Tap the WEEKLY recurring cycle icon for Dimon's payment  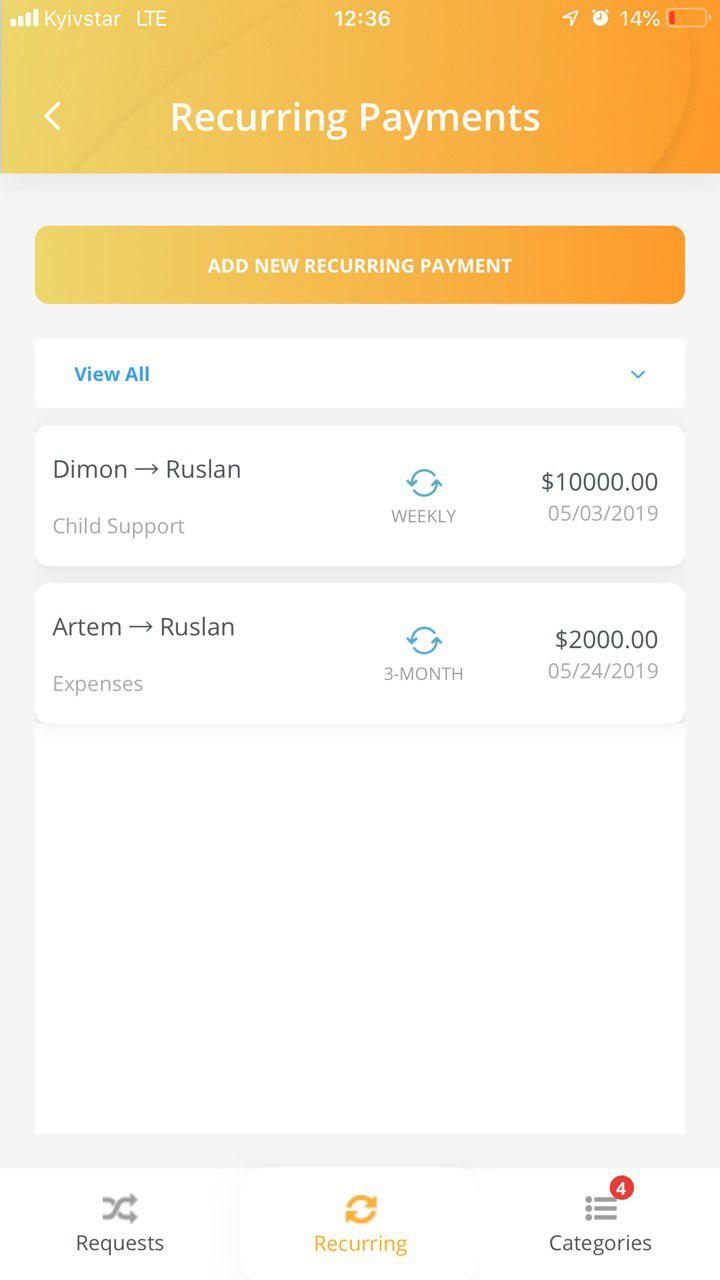(424, 483)
